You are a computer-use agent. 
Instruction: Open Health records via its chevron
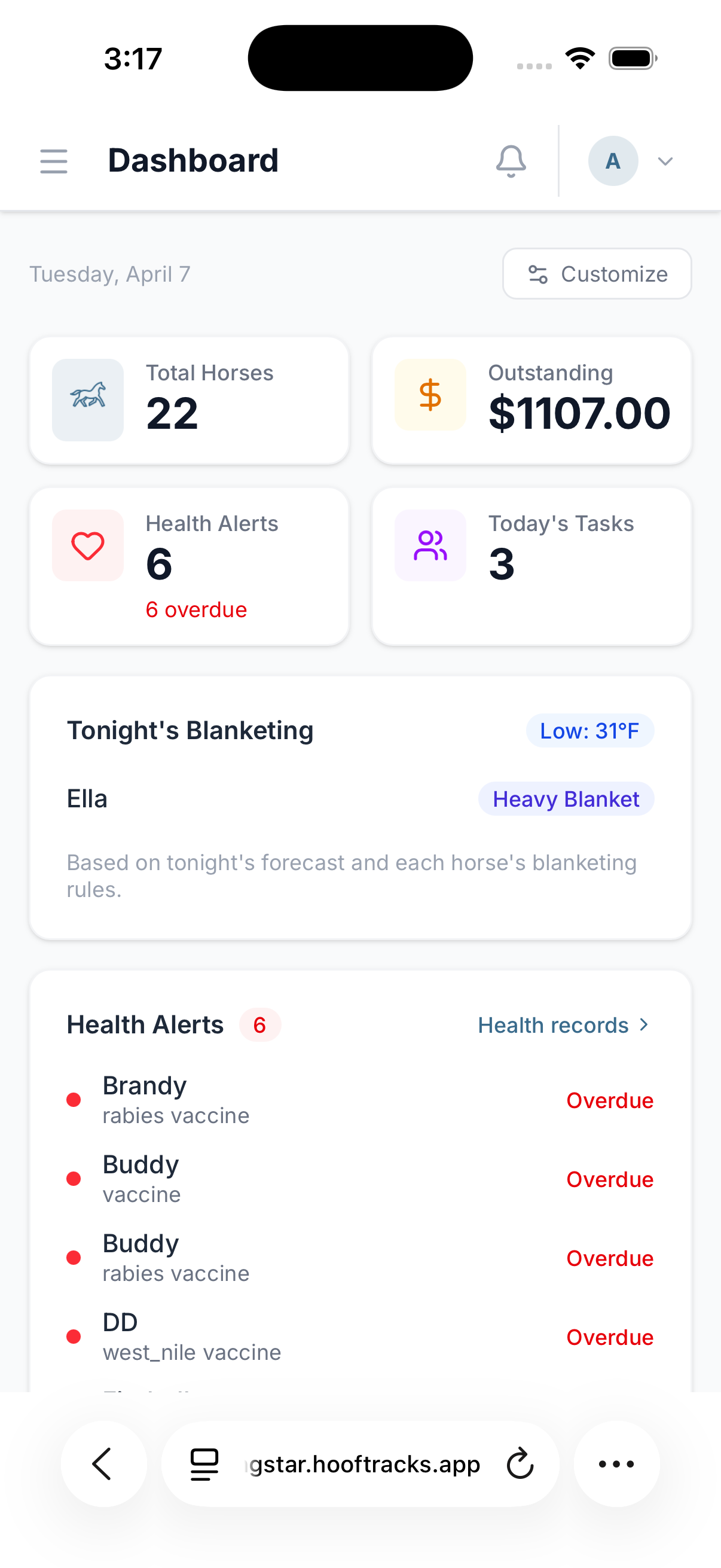coord(644,1025)
